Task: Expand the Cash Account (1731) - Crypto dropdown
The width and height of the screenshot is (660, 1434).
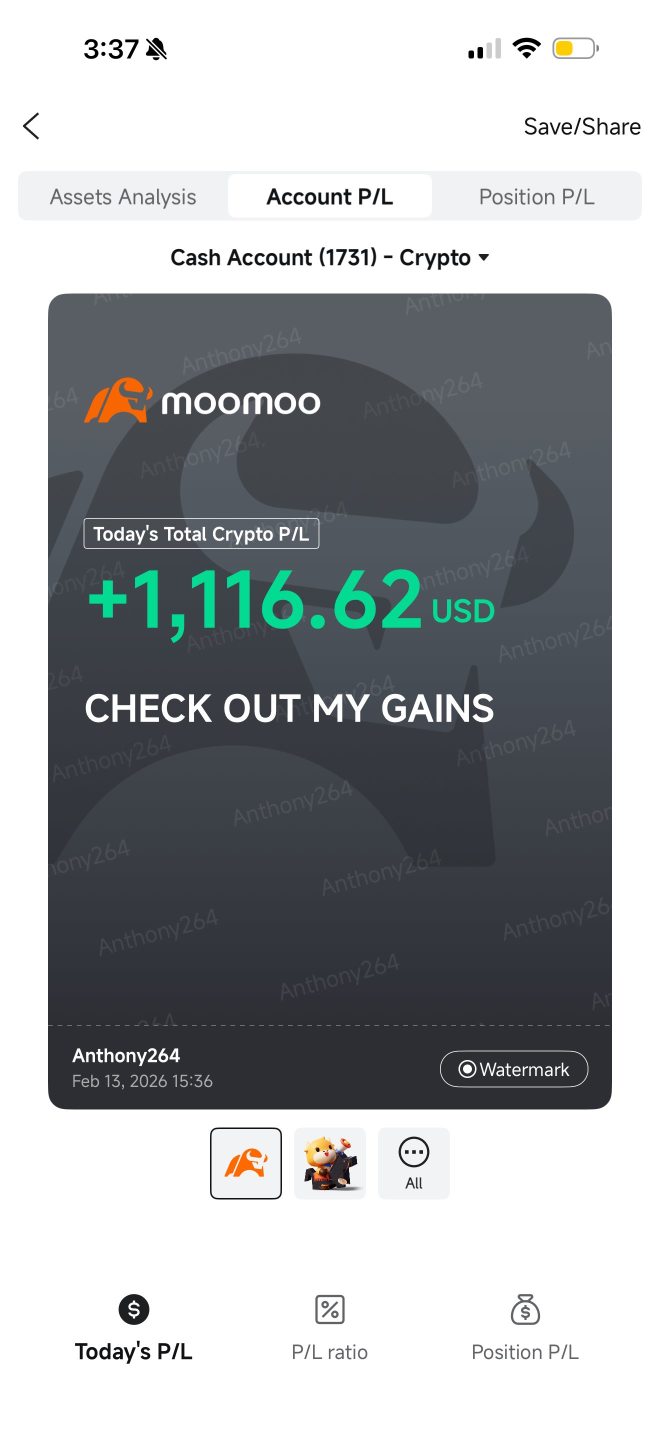Action: pos(330,258)
